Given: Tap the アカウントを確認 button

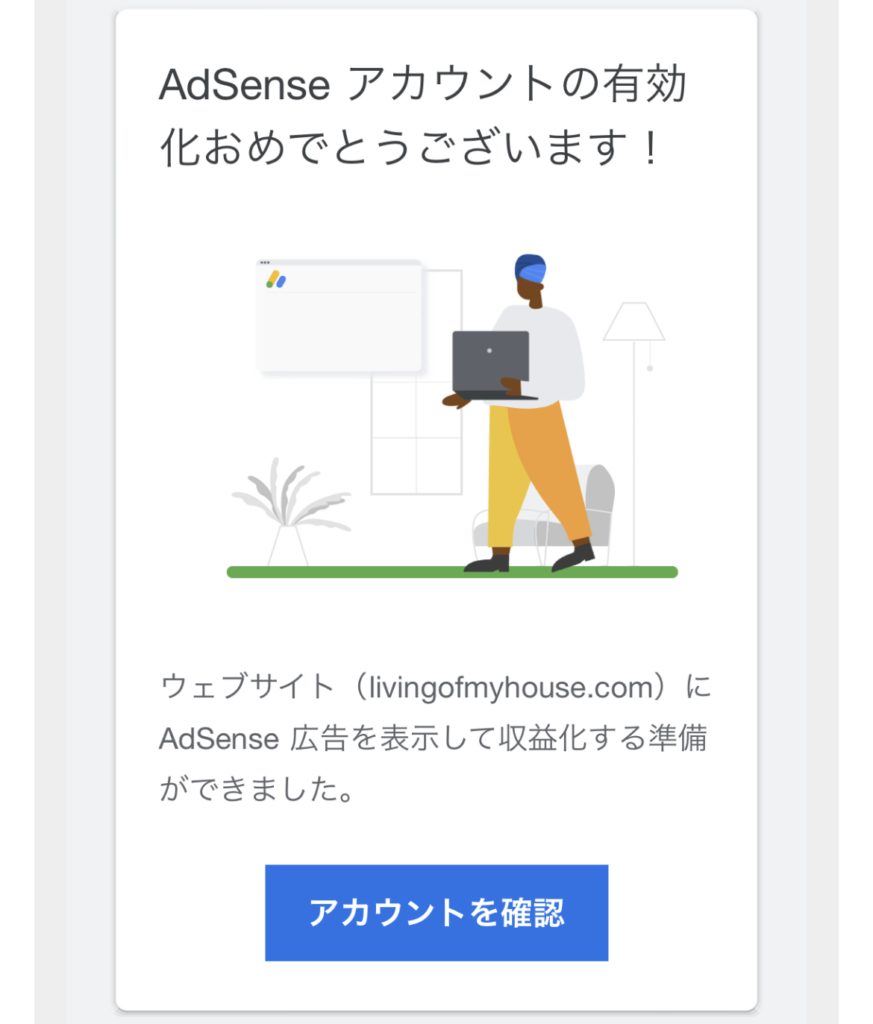Looking at the screenshot, I should 436,912.
